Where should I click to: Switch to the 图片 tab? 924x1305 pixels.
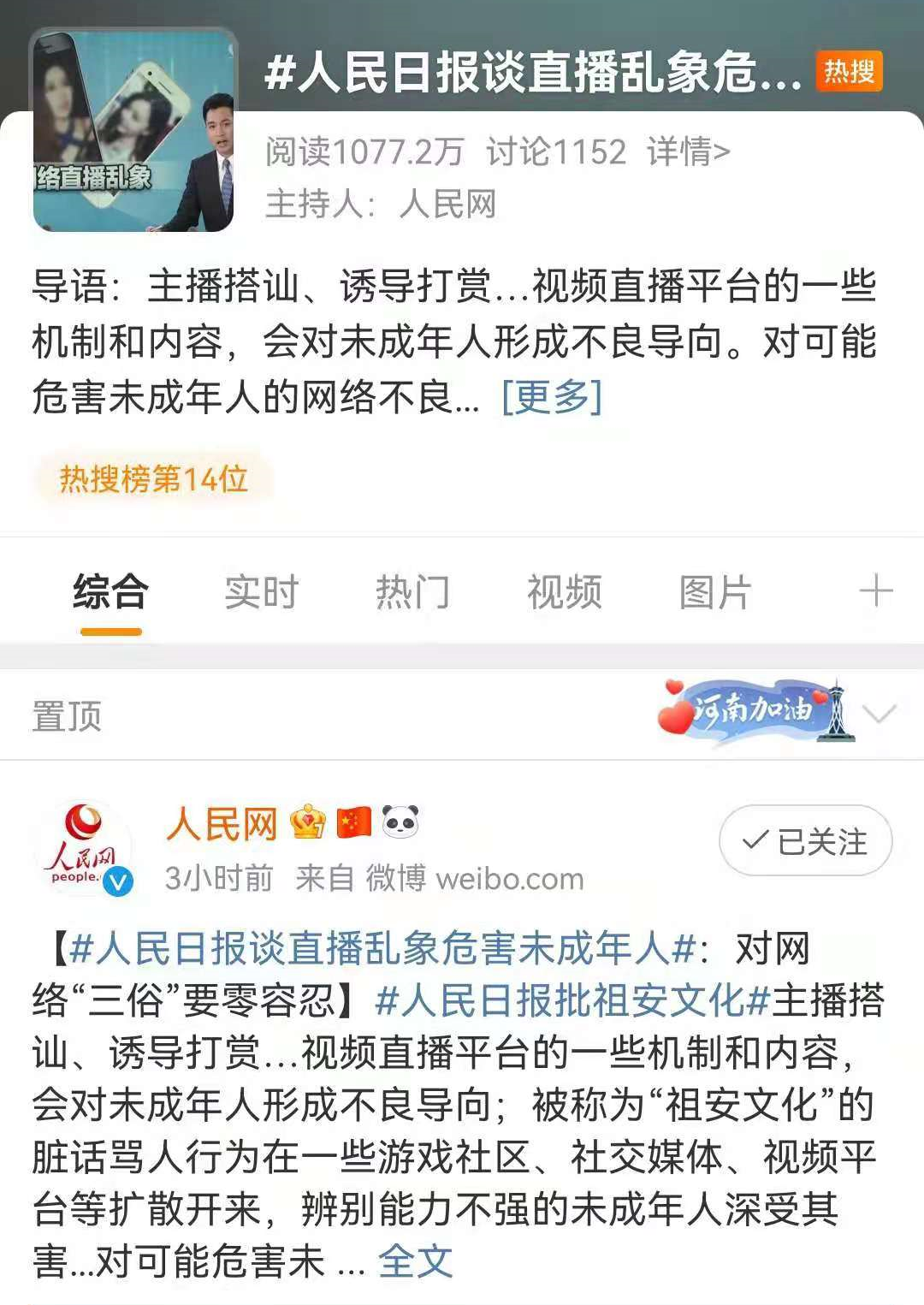point(714,592)
